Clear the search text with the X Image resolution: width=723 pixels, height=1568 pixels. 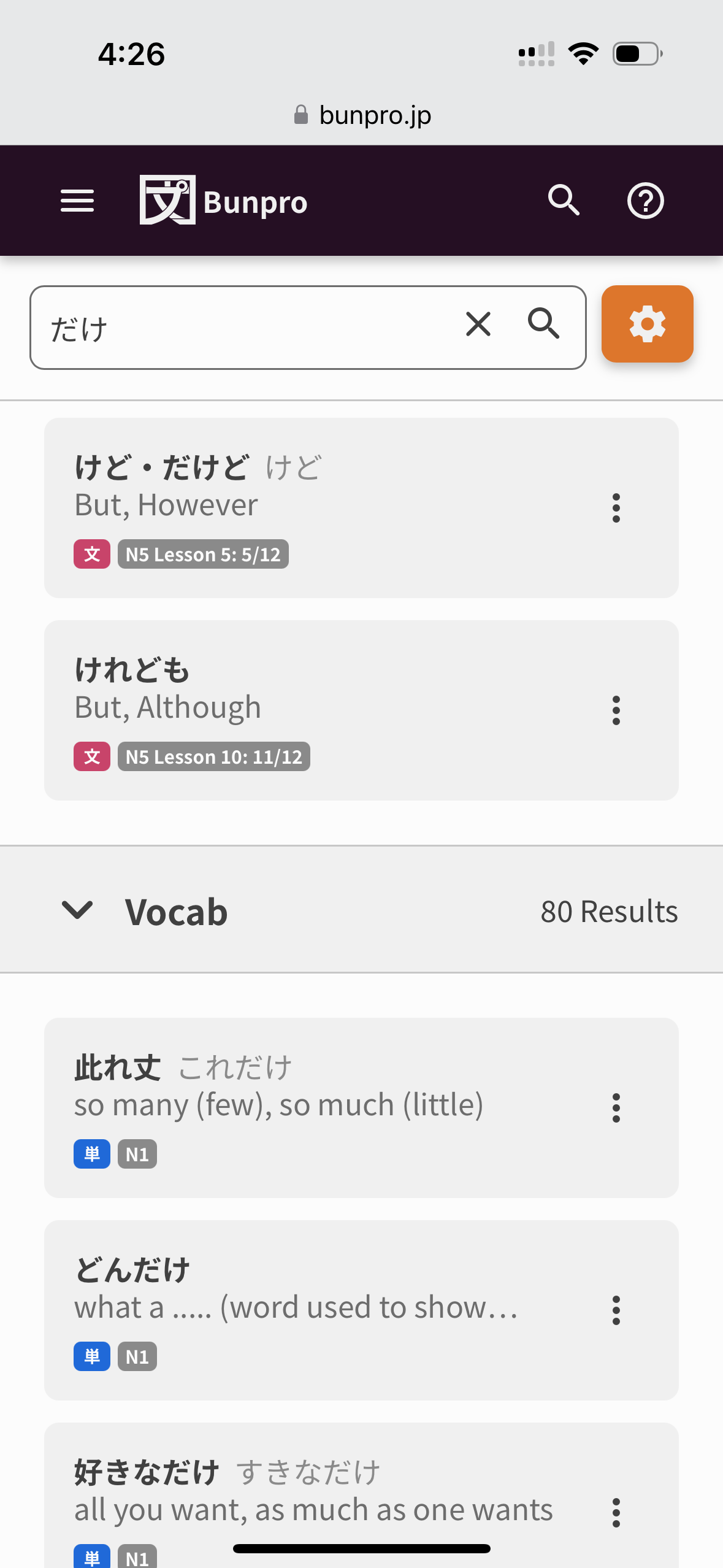pos(478,324)
